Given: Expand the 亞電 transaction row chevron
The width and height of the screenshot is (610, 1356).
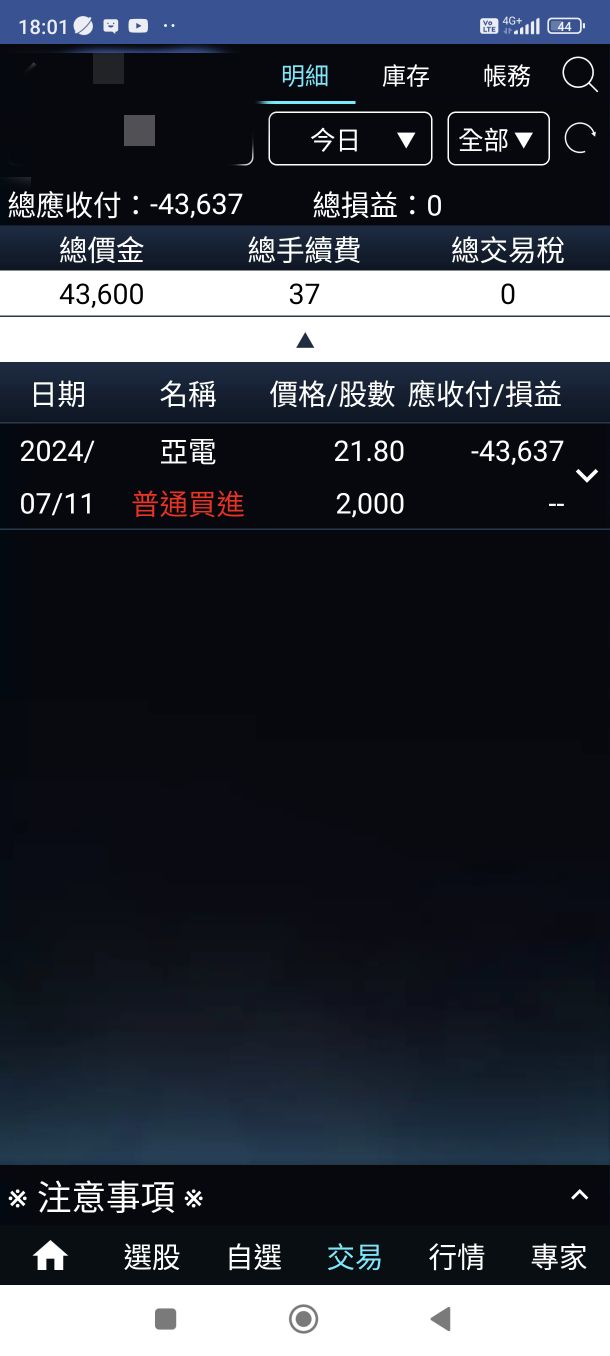Looking at the screenshot, I should (x=587, y=476).
